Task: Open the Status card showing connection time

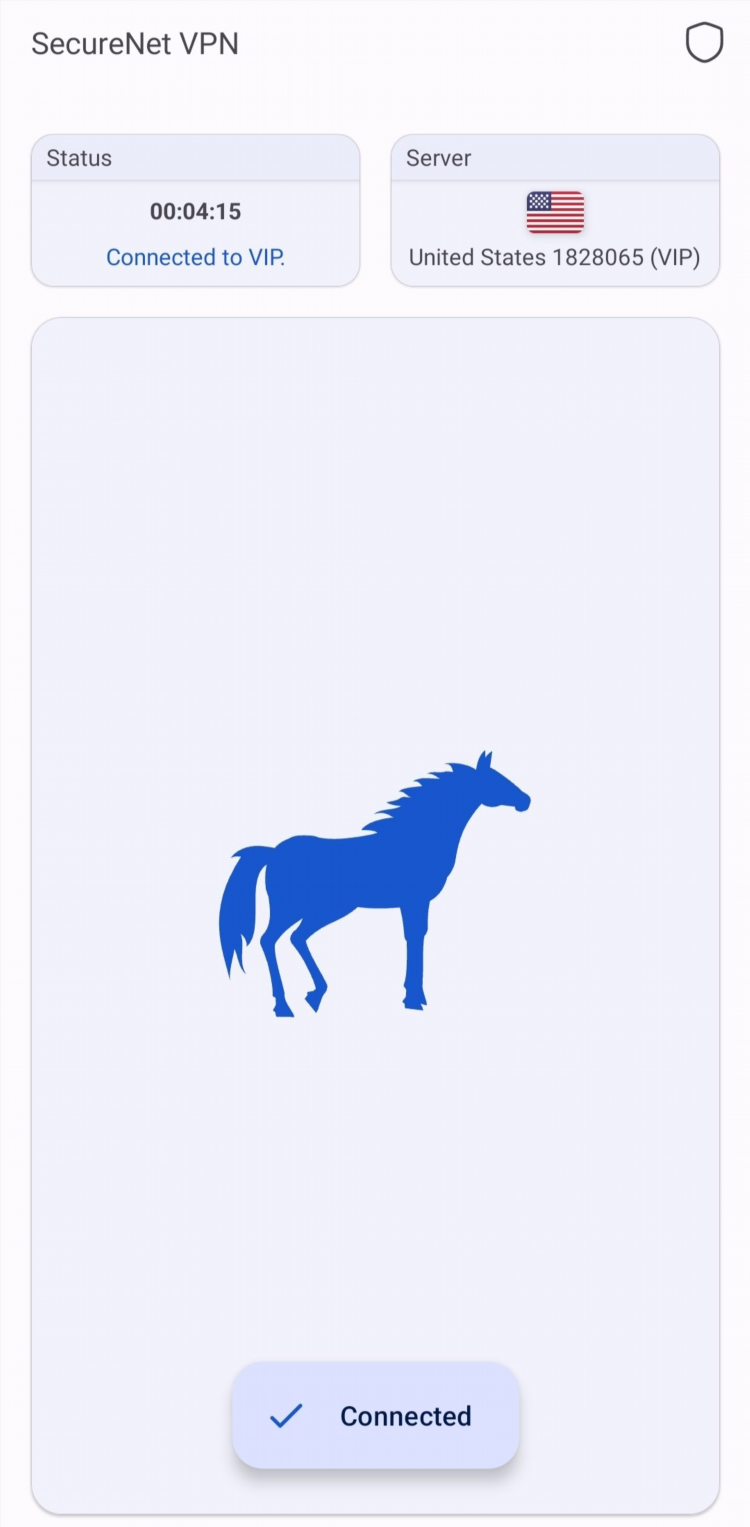Action: coord(195,211)
